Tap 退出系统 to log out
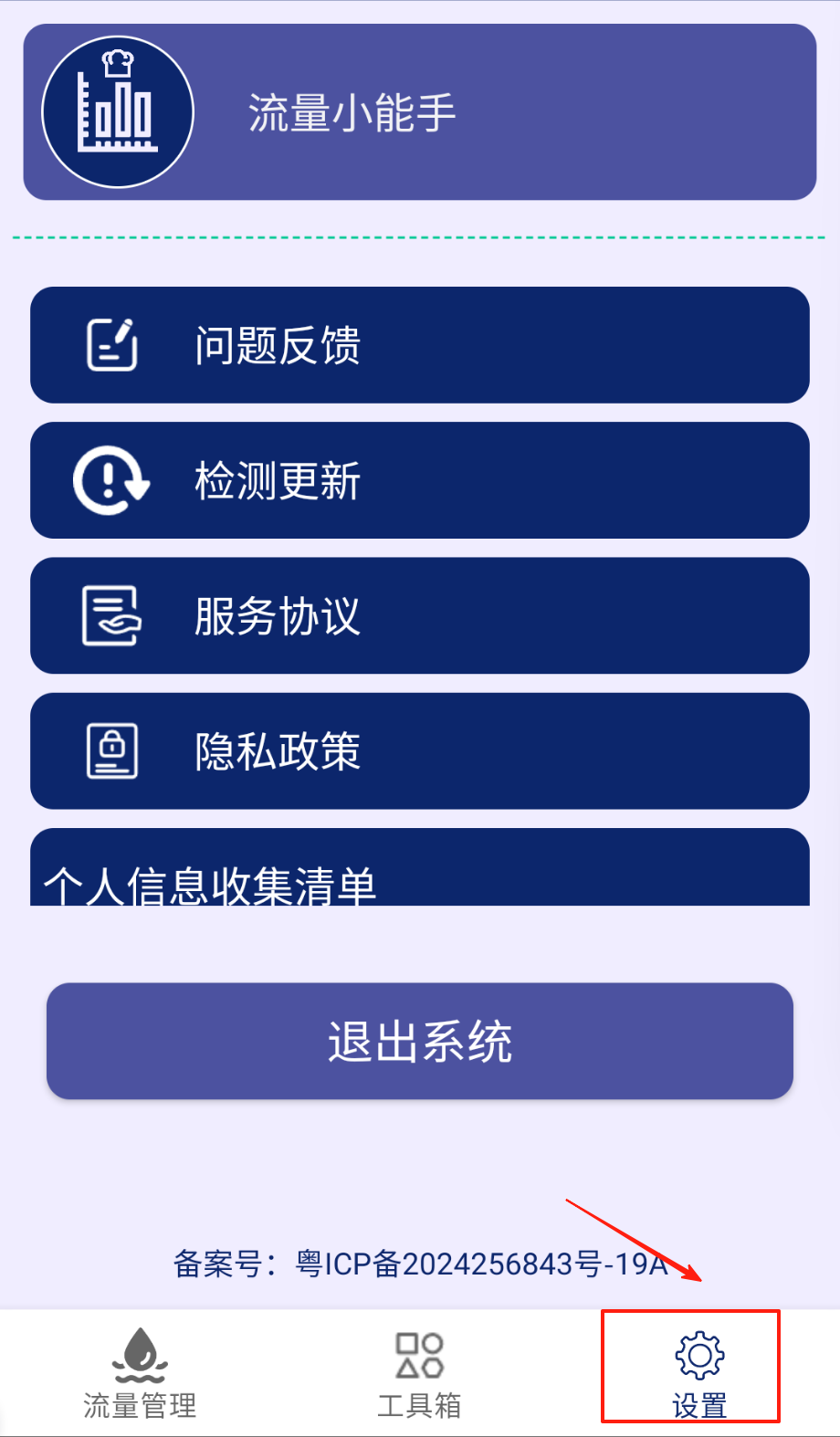The height and width of the screenshot is (1437, 840). pos(419,1041)
